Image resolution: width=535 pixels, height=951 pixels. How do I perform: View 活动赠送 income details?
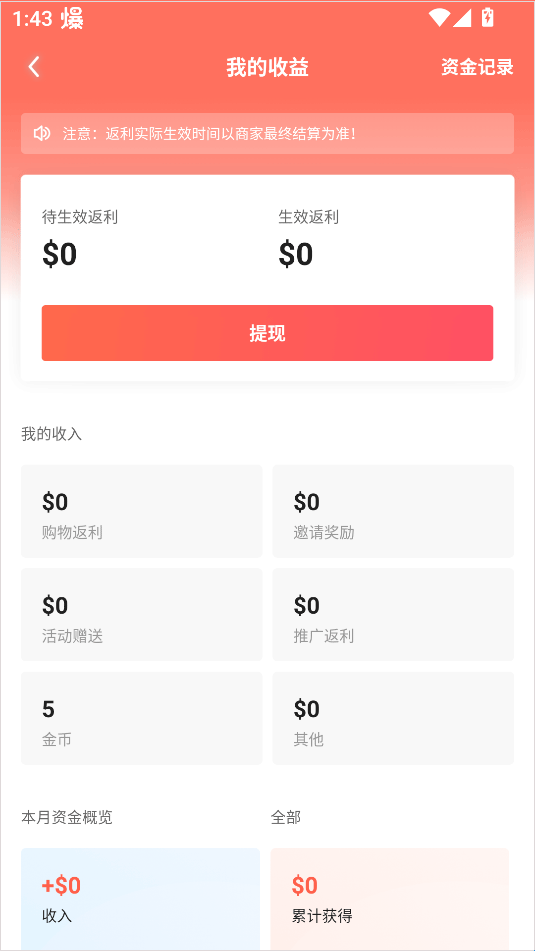(142, 614)
